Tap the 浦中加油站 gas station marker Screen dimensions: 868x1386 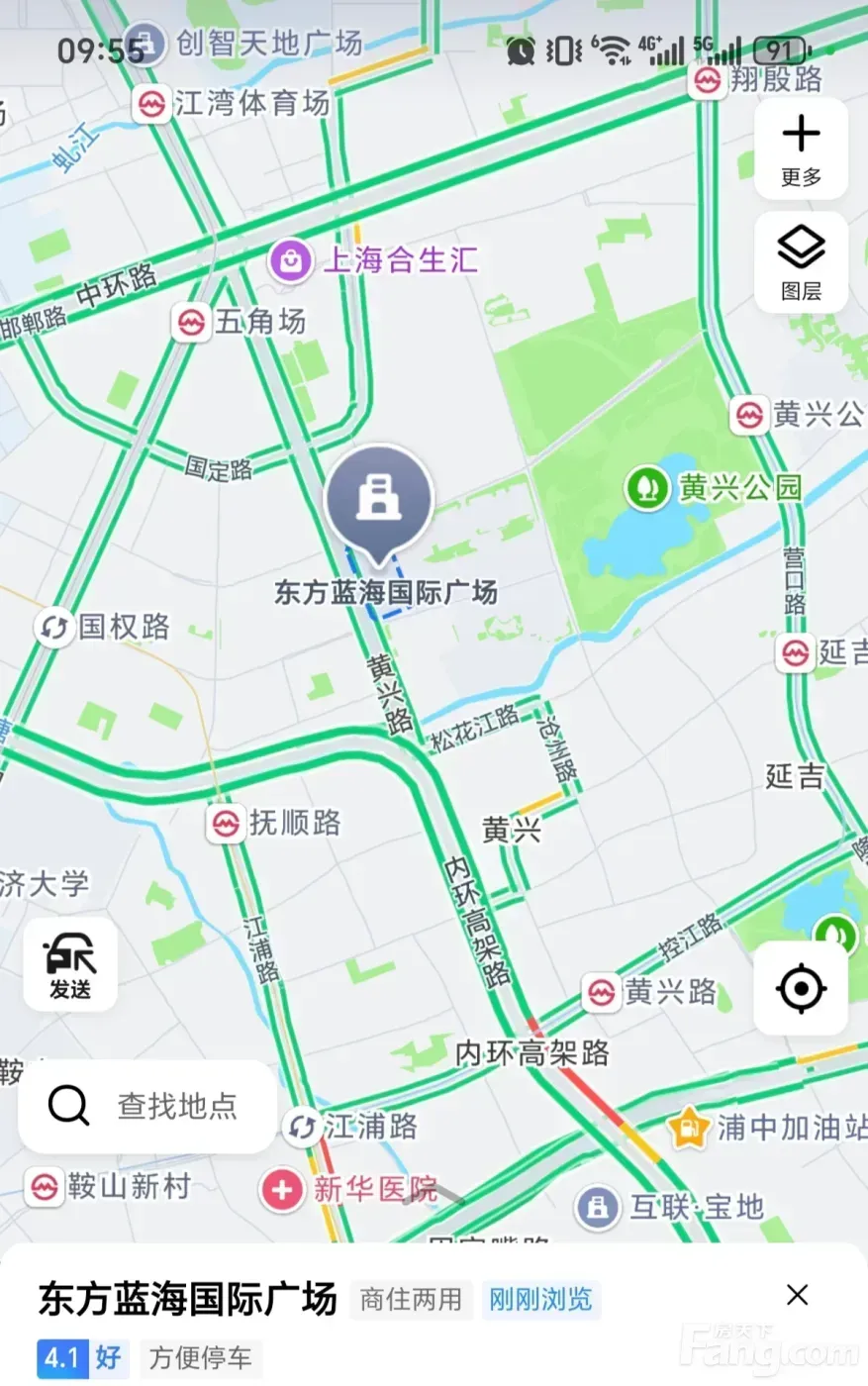pyautogui.click(x=689, y=1127)
